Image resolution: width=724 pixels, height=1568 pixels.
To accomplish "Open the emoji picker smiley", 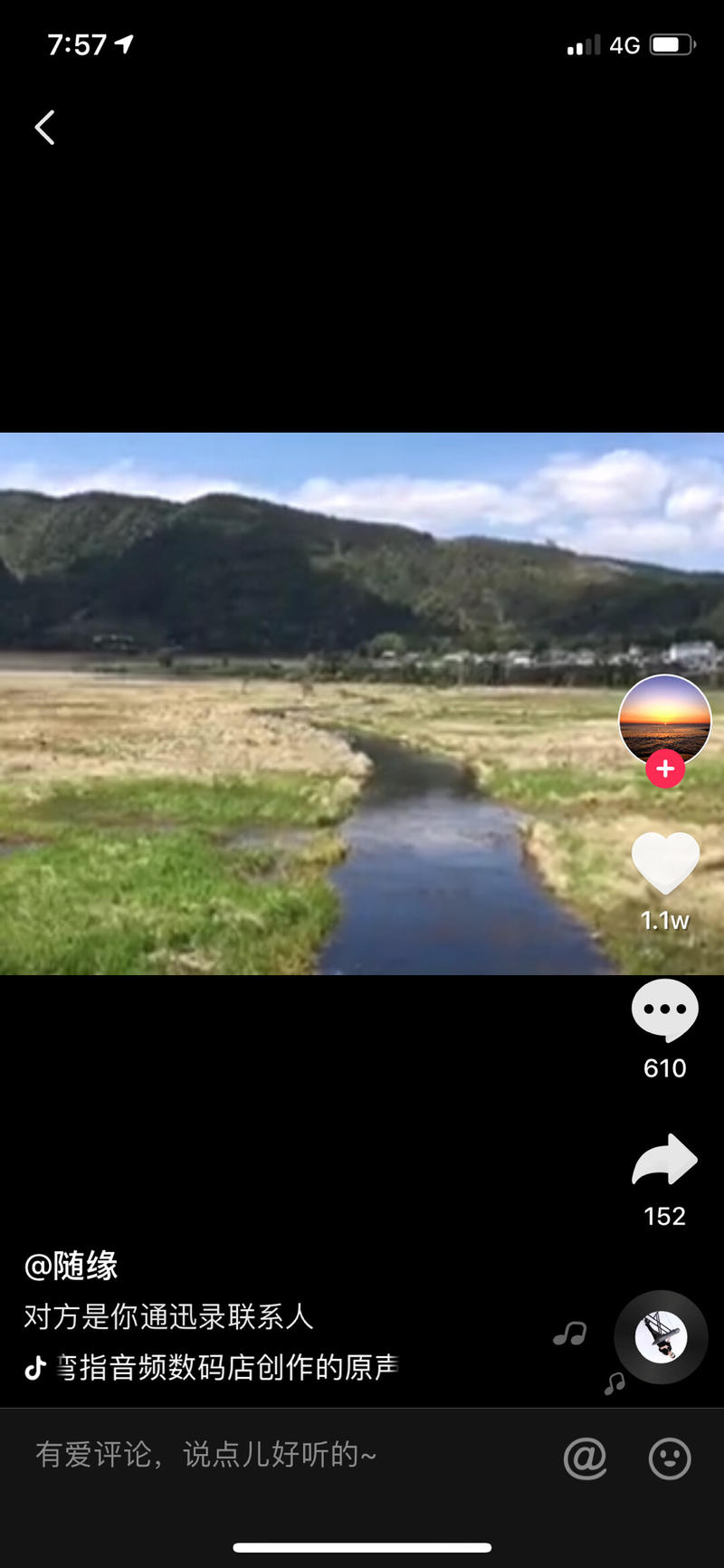I will [670, 1458].
